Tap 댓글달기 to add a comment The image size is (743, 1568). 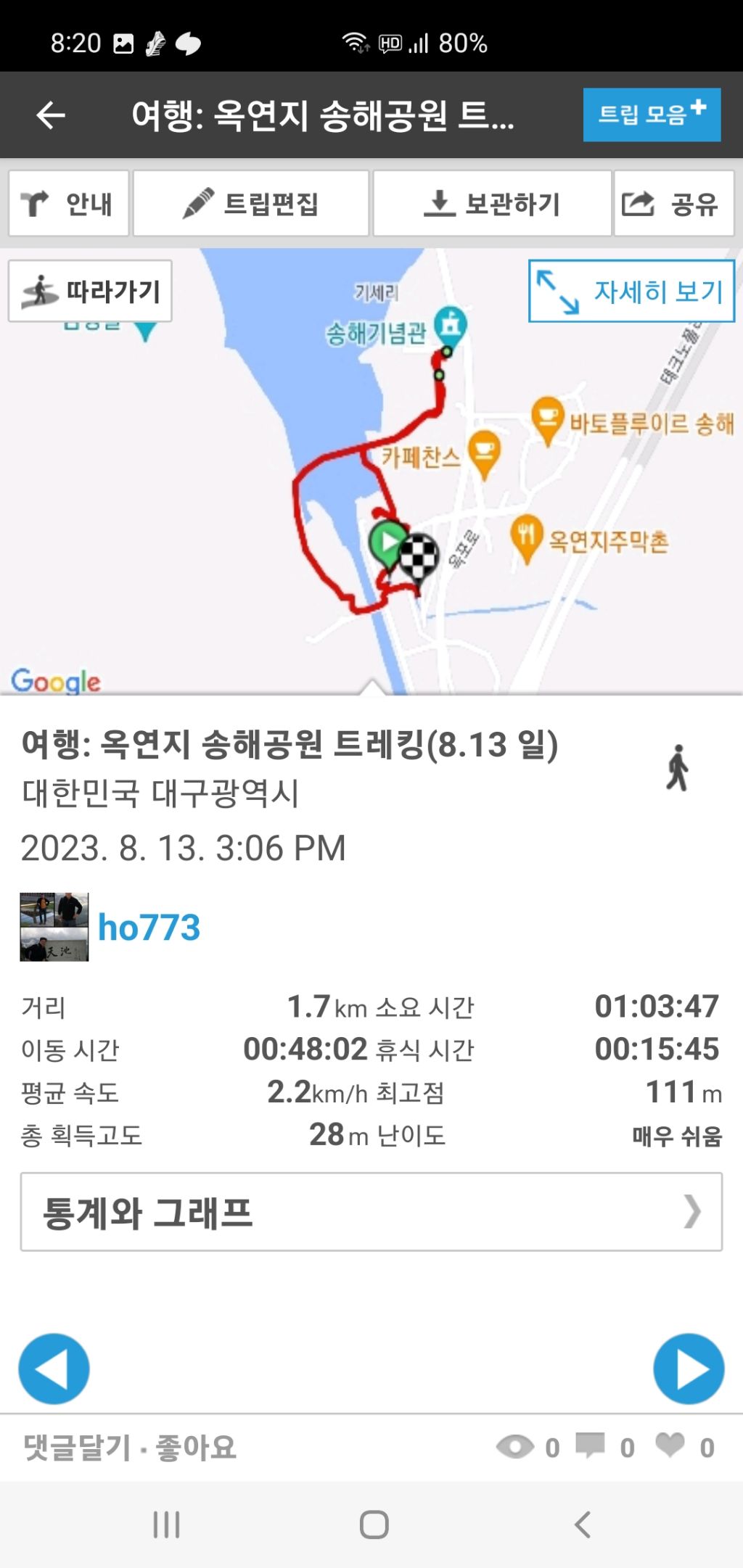point(78,1448)
